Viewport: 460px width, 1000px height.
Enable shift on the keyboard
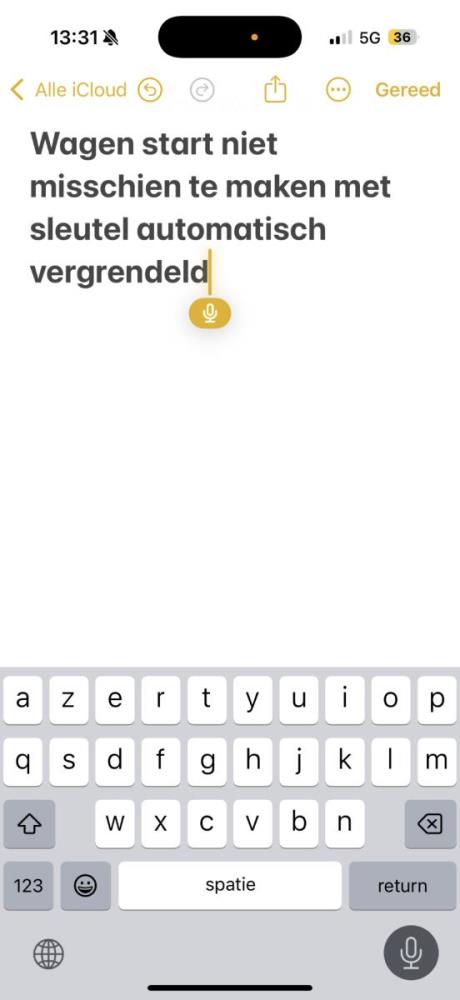[28, 824]
